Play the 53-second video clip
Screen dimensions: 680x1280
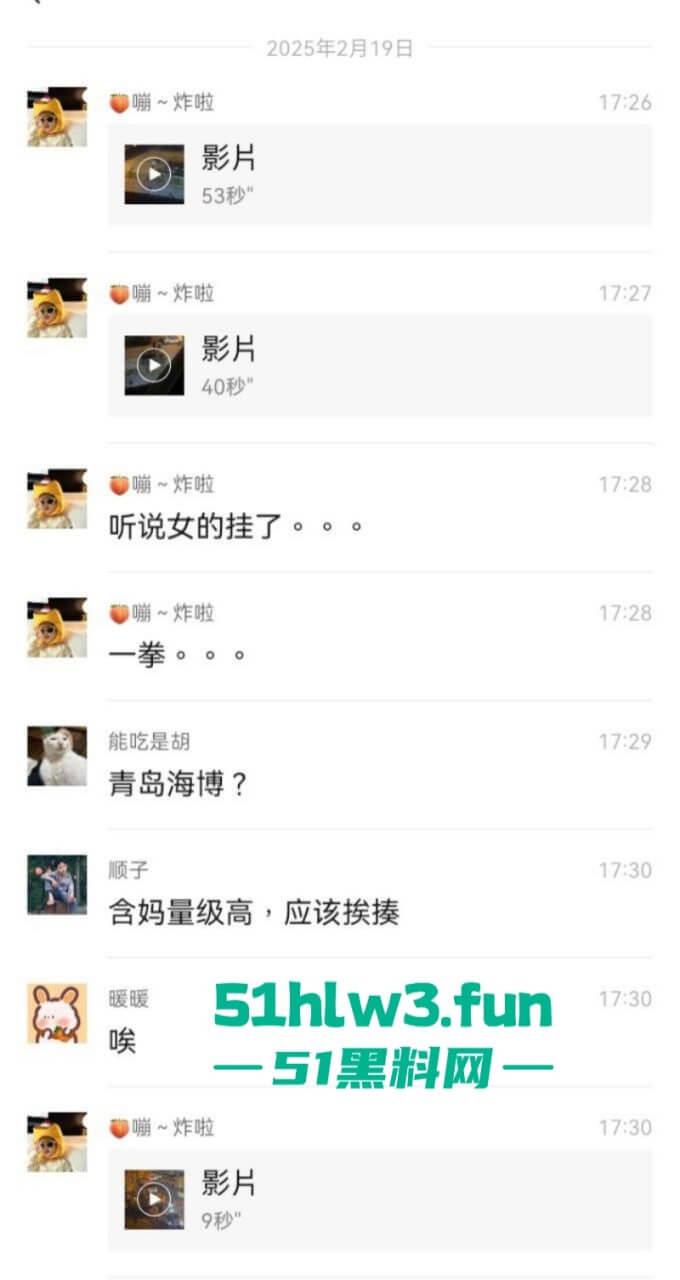pos(154,175)
